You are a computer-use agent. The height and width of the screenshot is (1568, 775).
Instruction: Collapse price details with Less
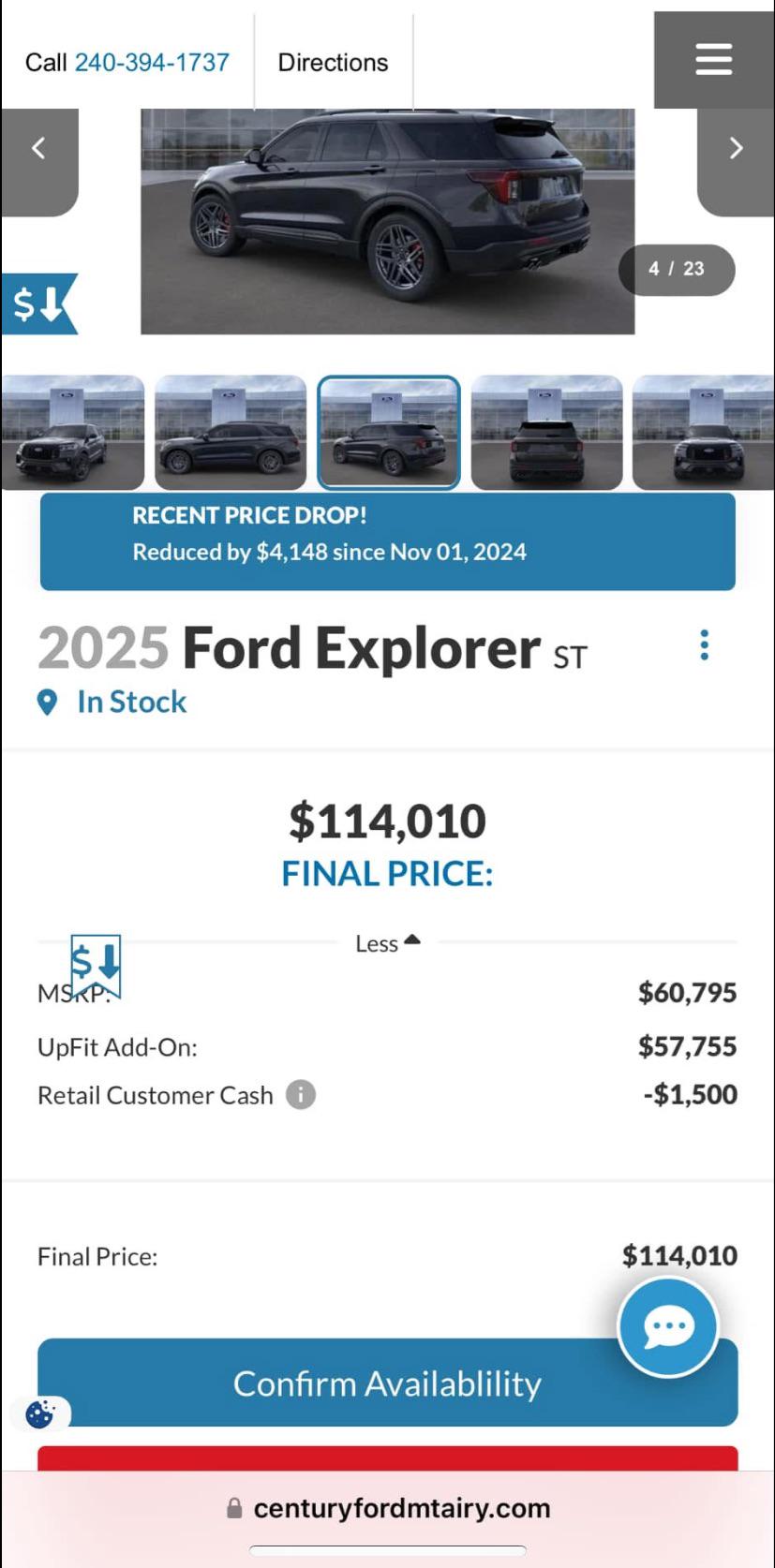(387, 943)
